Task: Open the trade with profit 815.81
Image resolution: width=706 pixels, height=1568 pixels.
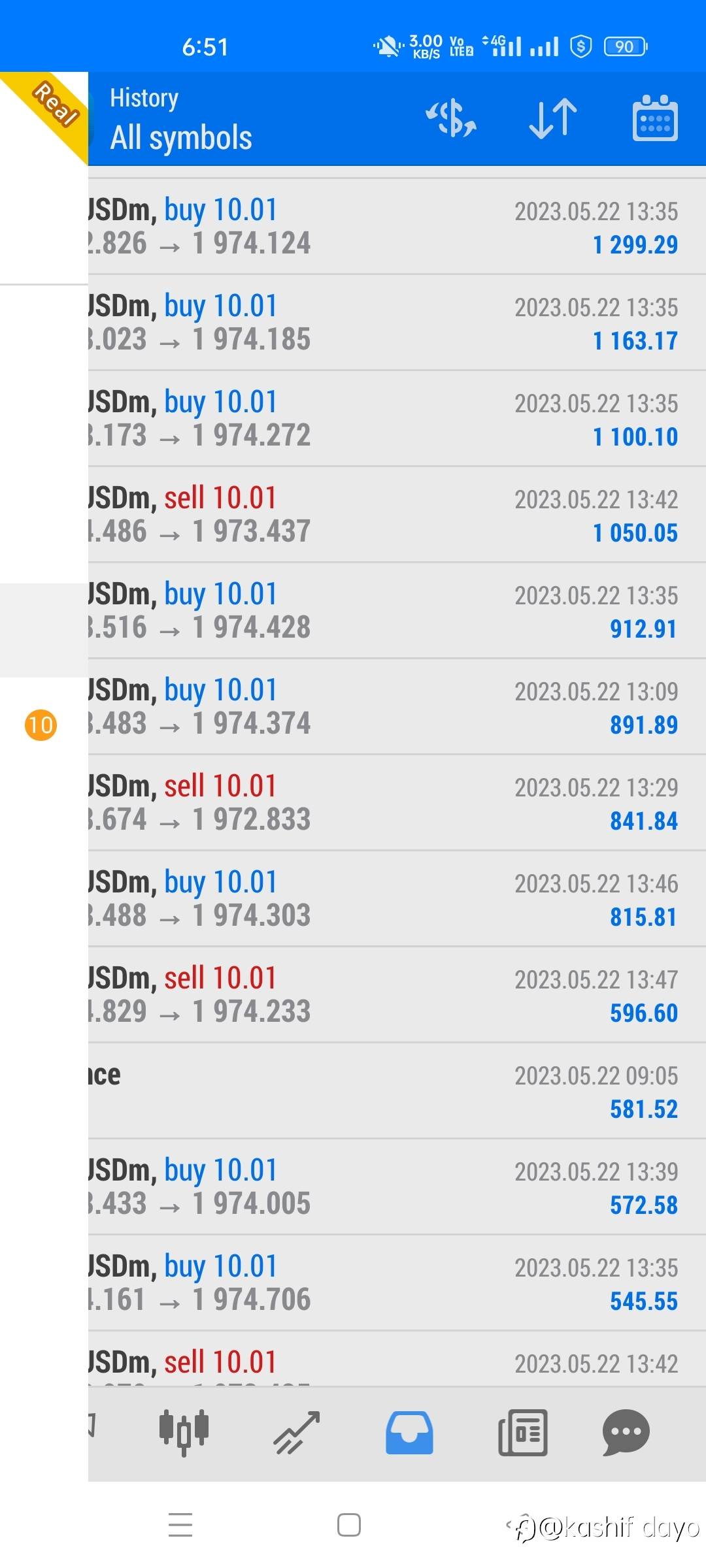Action: 397,899
